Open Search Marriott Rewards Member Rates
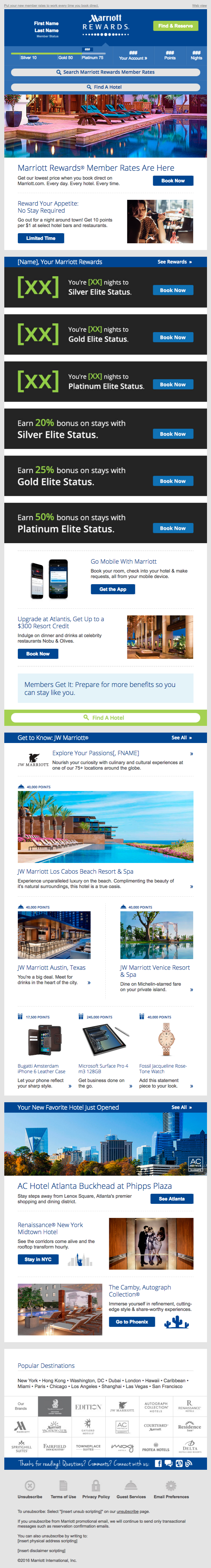Screen dimensions: 211x1568 (105, 72)
